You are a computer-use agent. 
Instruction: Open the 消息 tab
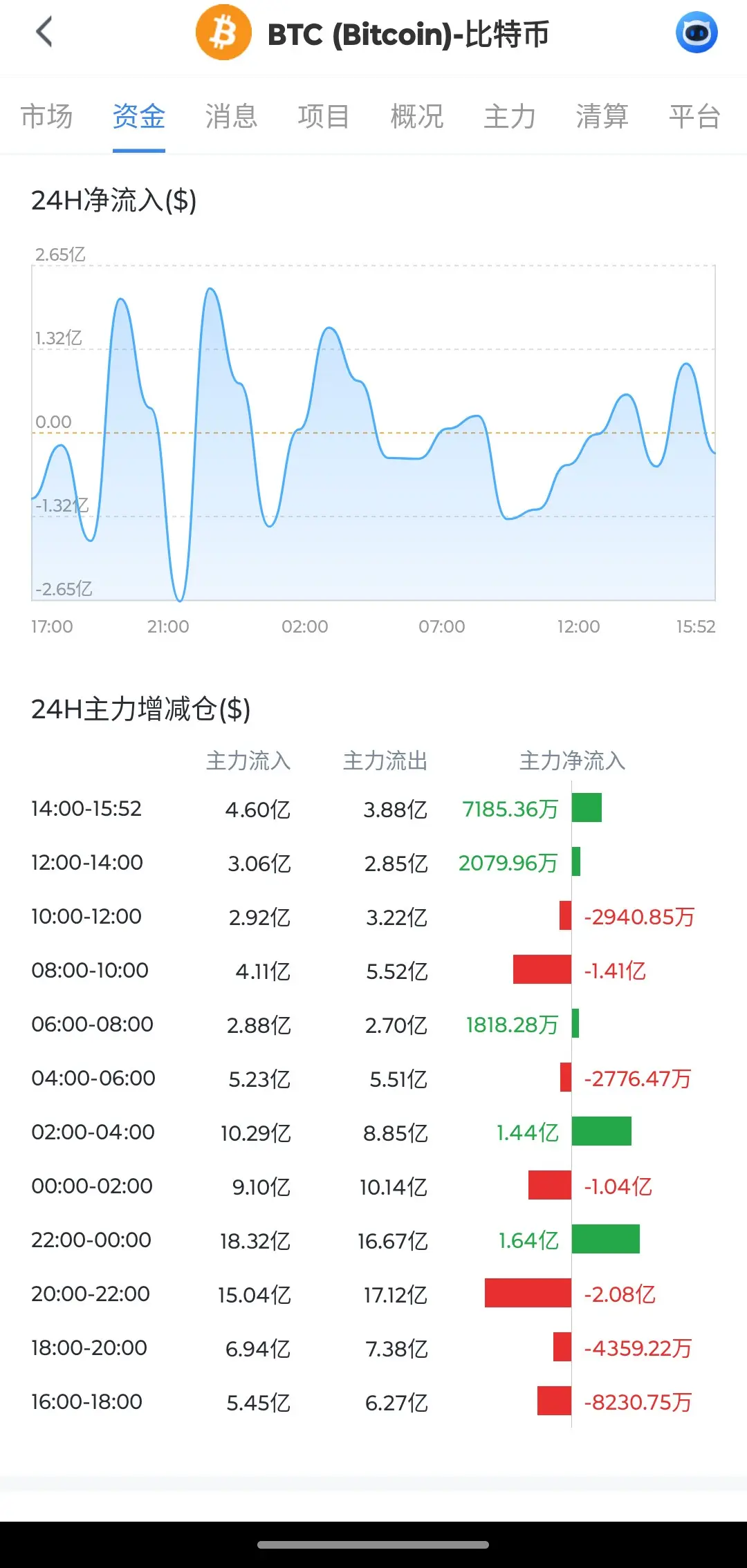231,116
